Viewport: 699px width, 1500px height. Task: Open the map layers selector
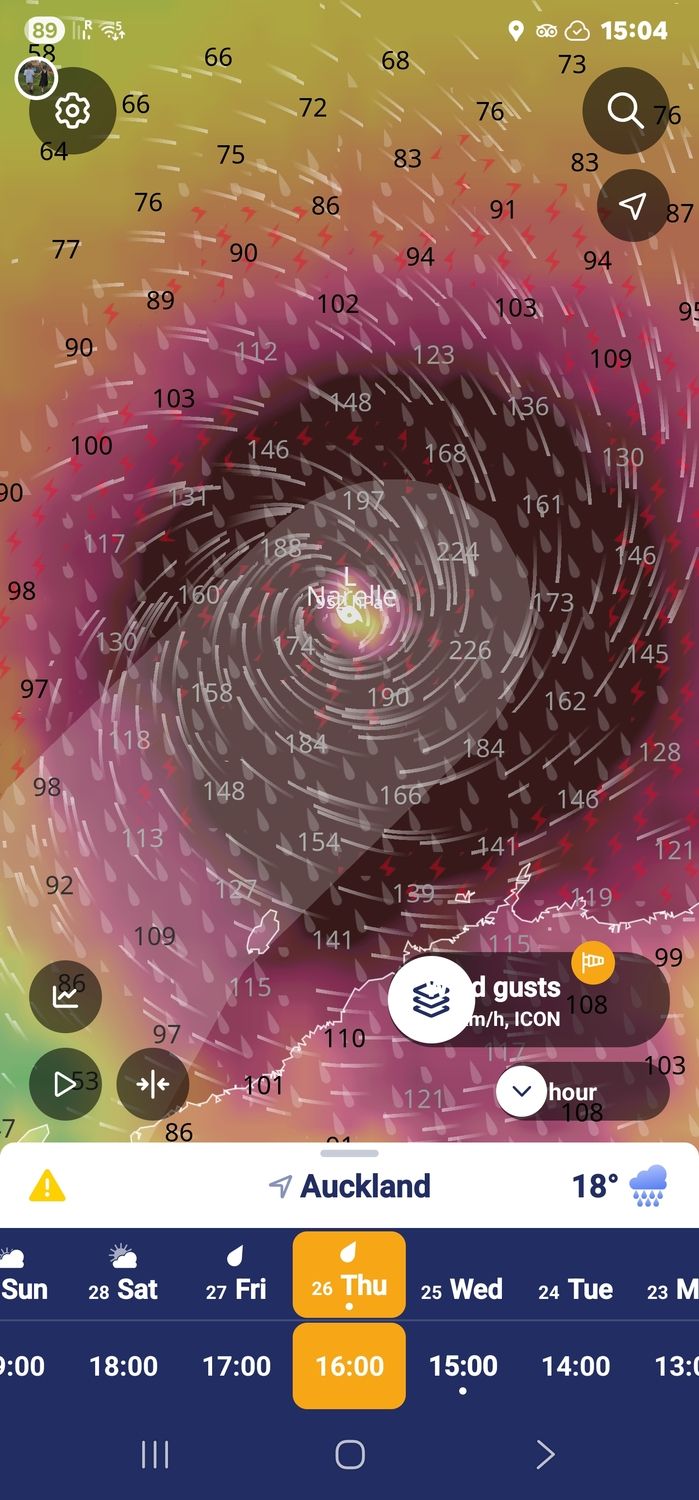431,999
